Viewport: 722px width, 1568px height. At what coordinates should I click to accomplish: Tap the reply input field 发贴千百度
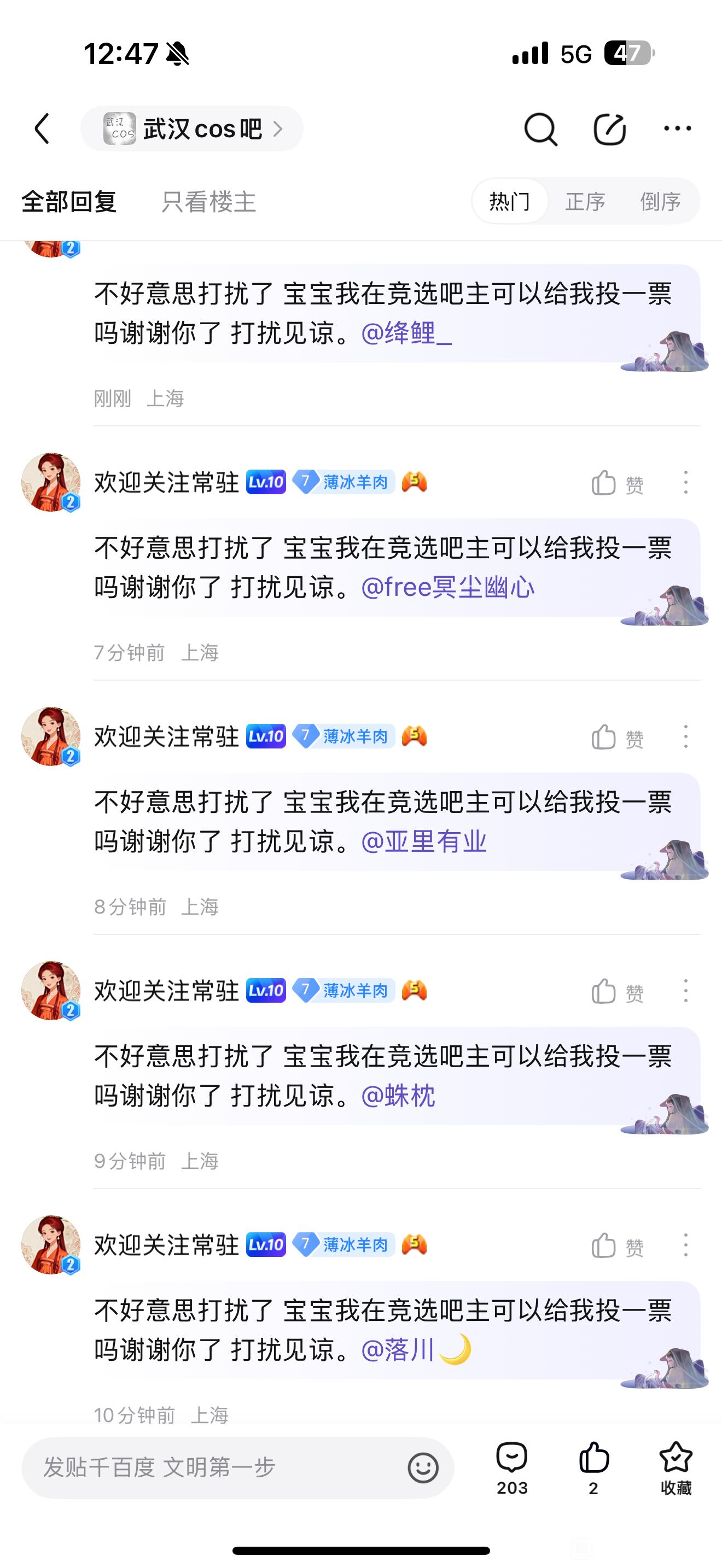[213, 1467]
